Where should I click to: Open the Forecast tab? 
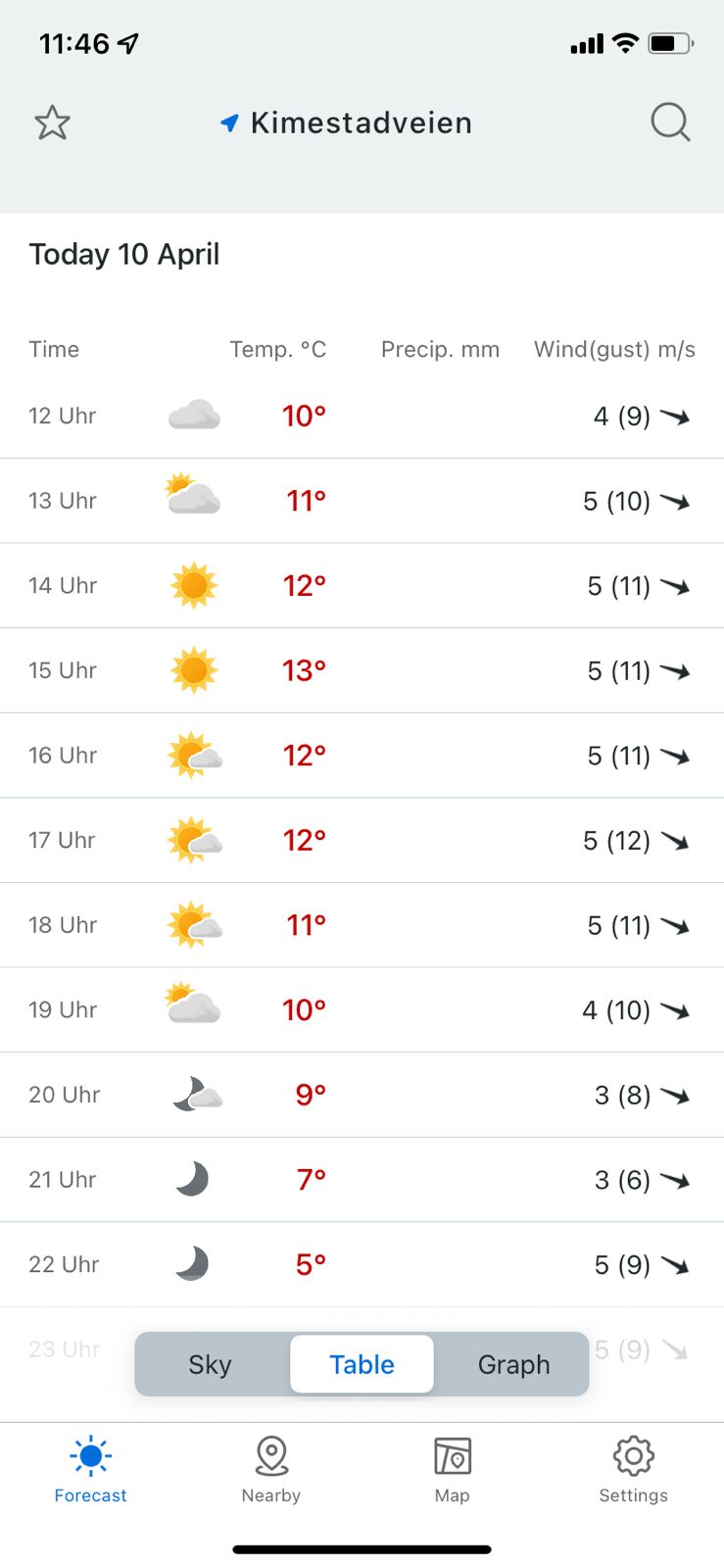point(90,1470)
